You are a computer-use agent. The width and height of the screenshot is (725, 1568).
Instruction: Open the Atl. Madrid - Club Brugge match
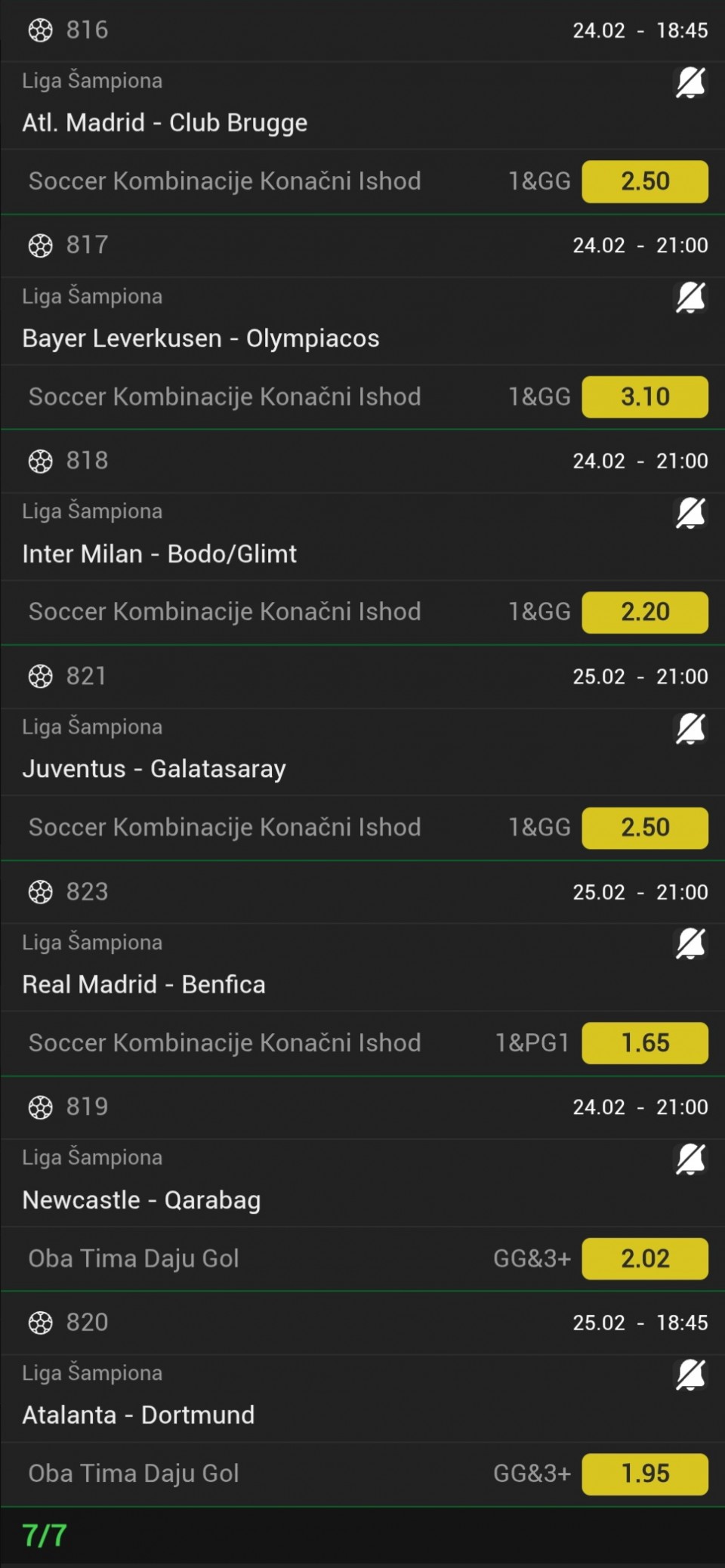(165, 122)
